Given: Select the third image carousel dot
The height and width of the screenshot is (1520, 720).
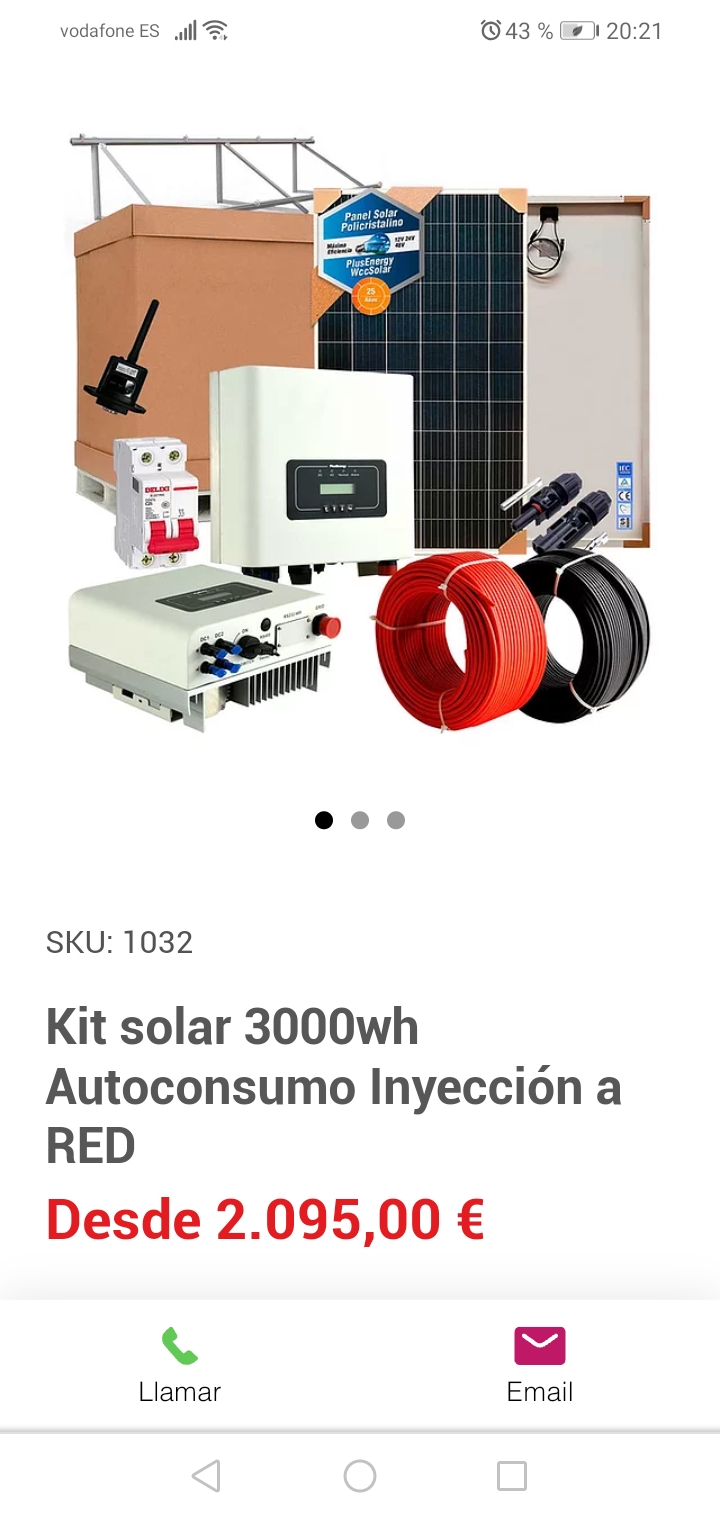Looking at the screenshot, I should [x=396, y=820].
